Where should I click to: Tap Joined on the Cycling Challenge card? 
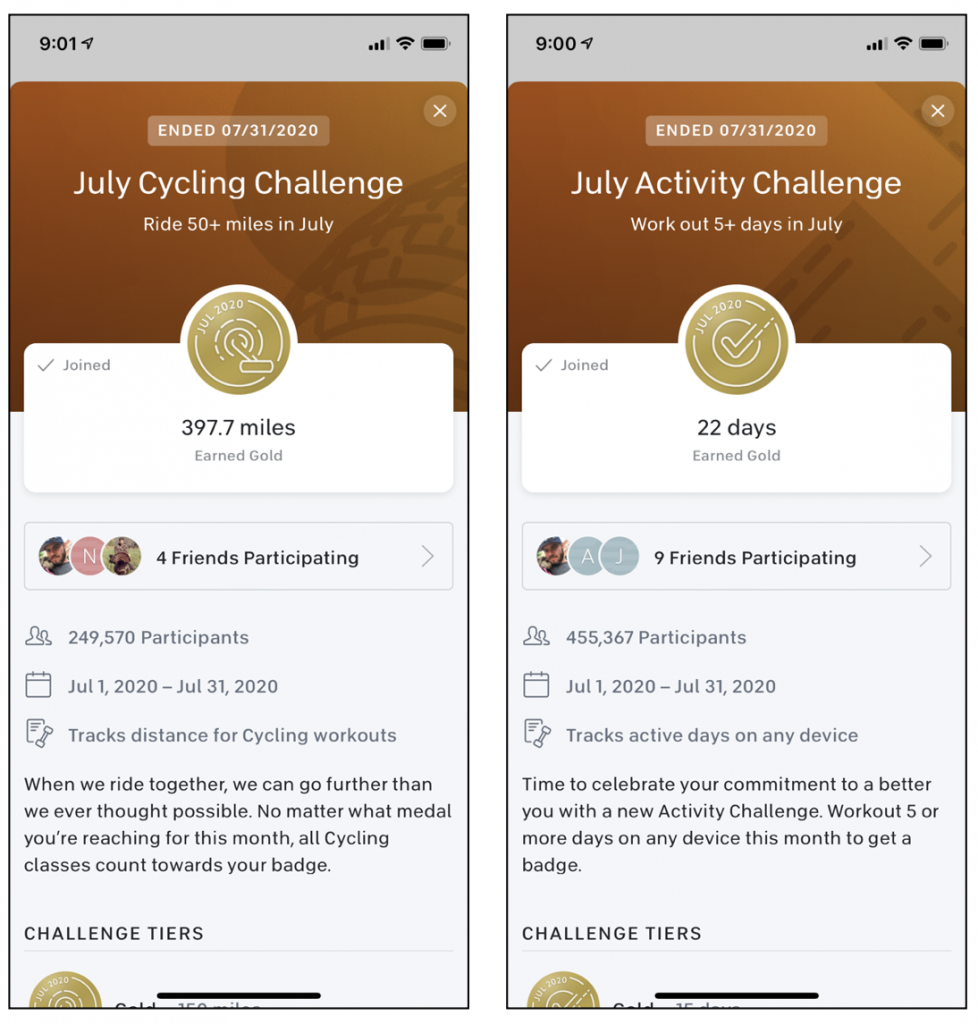[x=74, y=365]
